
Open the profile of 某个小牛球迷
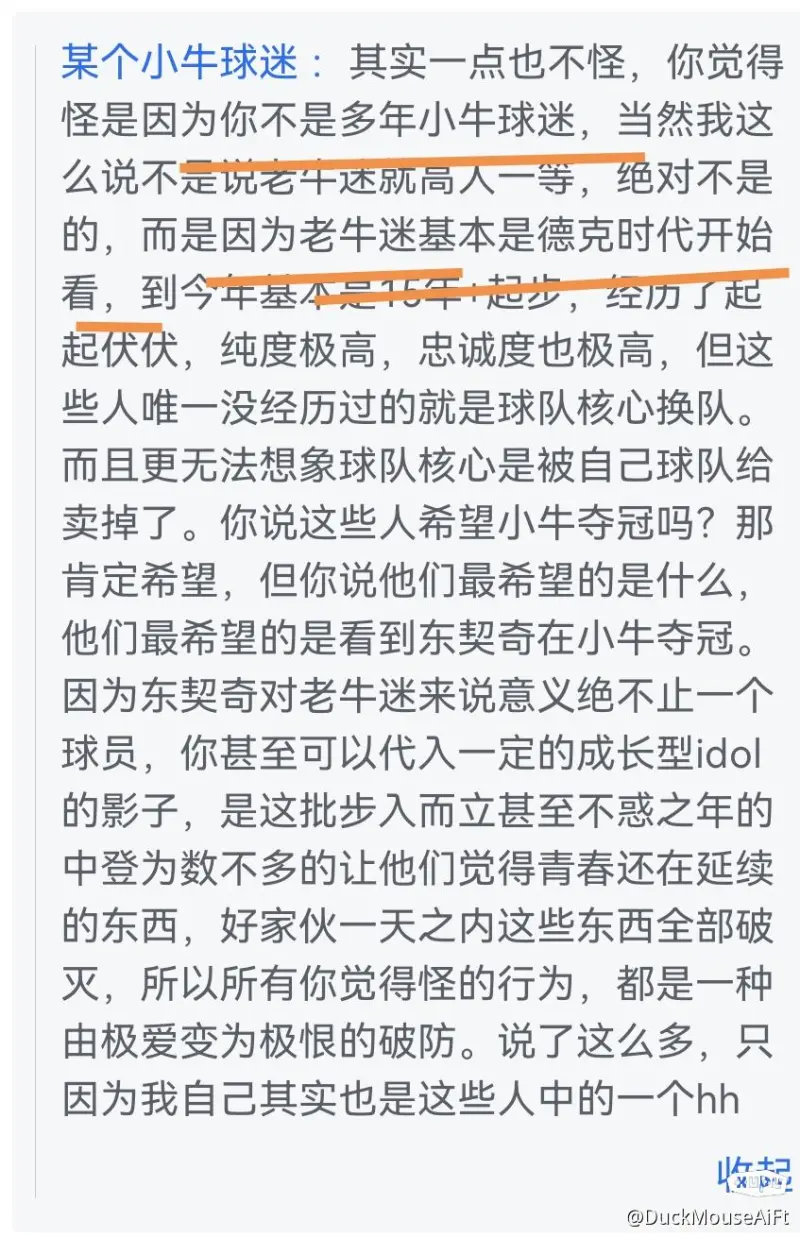[x=180, y=64]
